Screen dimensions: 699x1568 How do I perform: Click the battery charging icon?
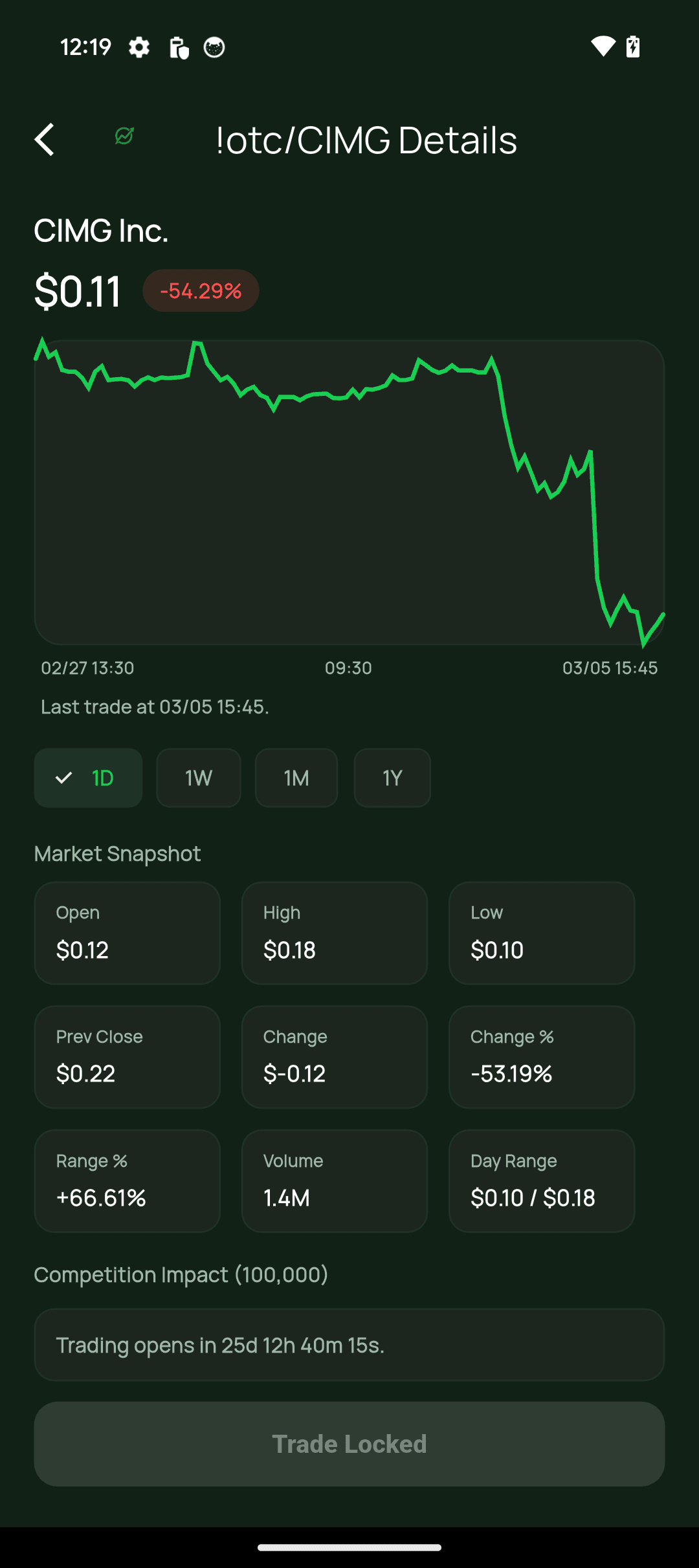tap(632, 47)
